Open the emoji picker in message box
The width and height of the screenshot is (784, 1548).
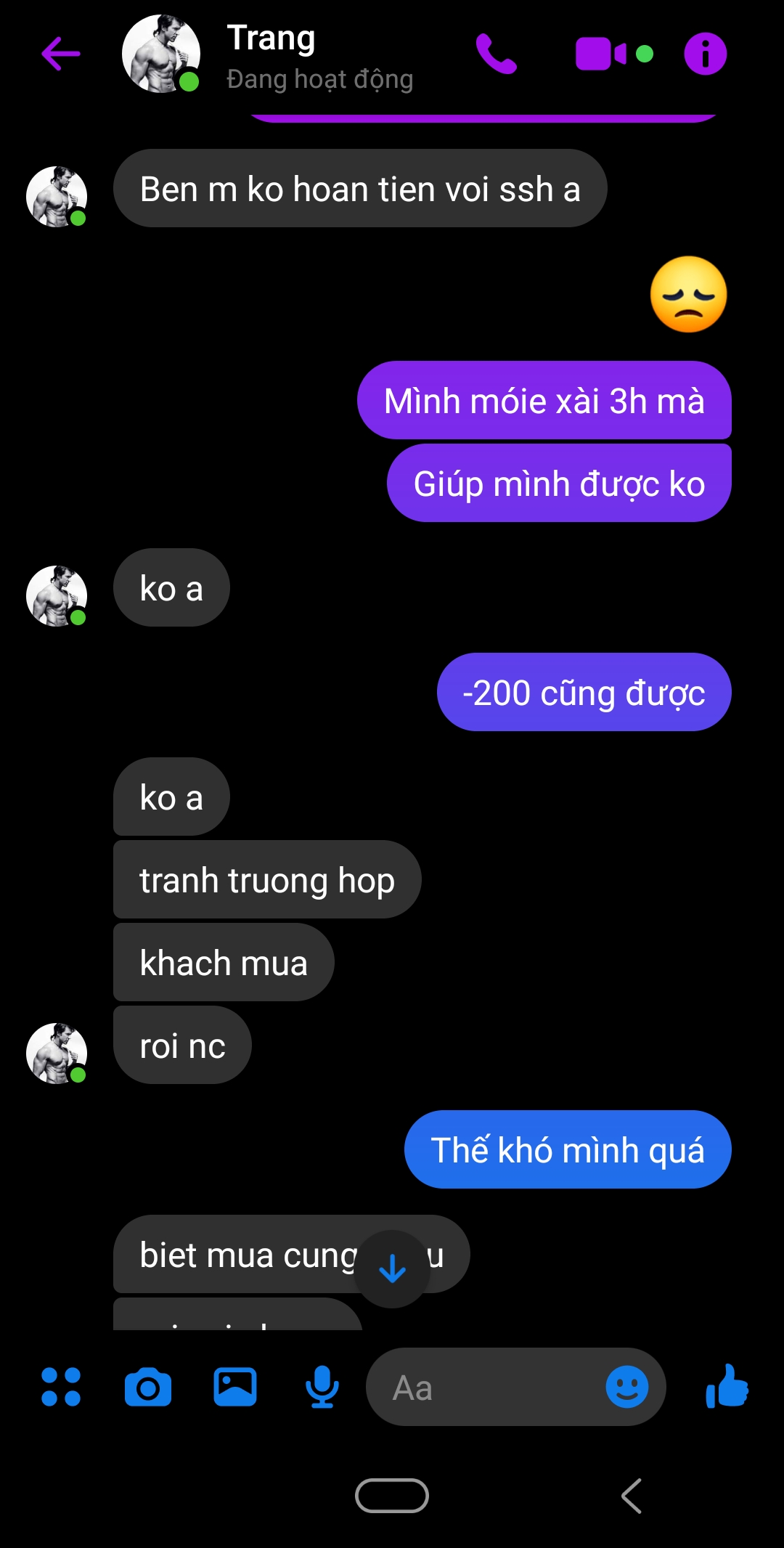(x=626, y=1387)
